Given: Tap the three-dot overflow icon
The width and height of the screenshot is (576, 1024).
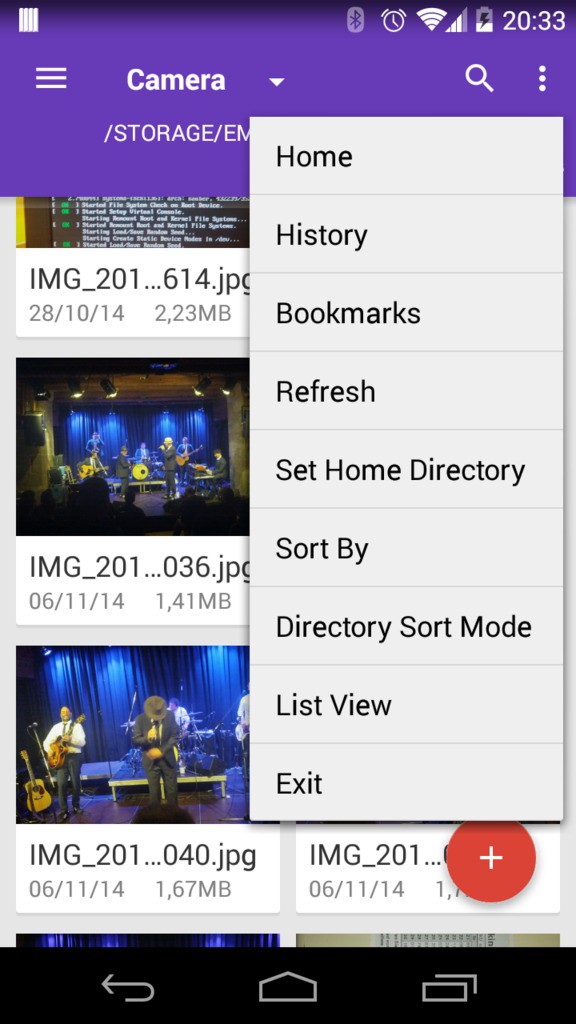Looking at the screenshot, I should pyautogui.click(x=541, y=79).
